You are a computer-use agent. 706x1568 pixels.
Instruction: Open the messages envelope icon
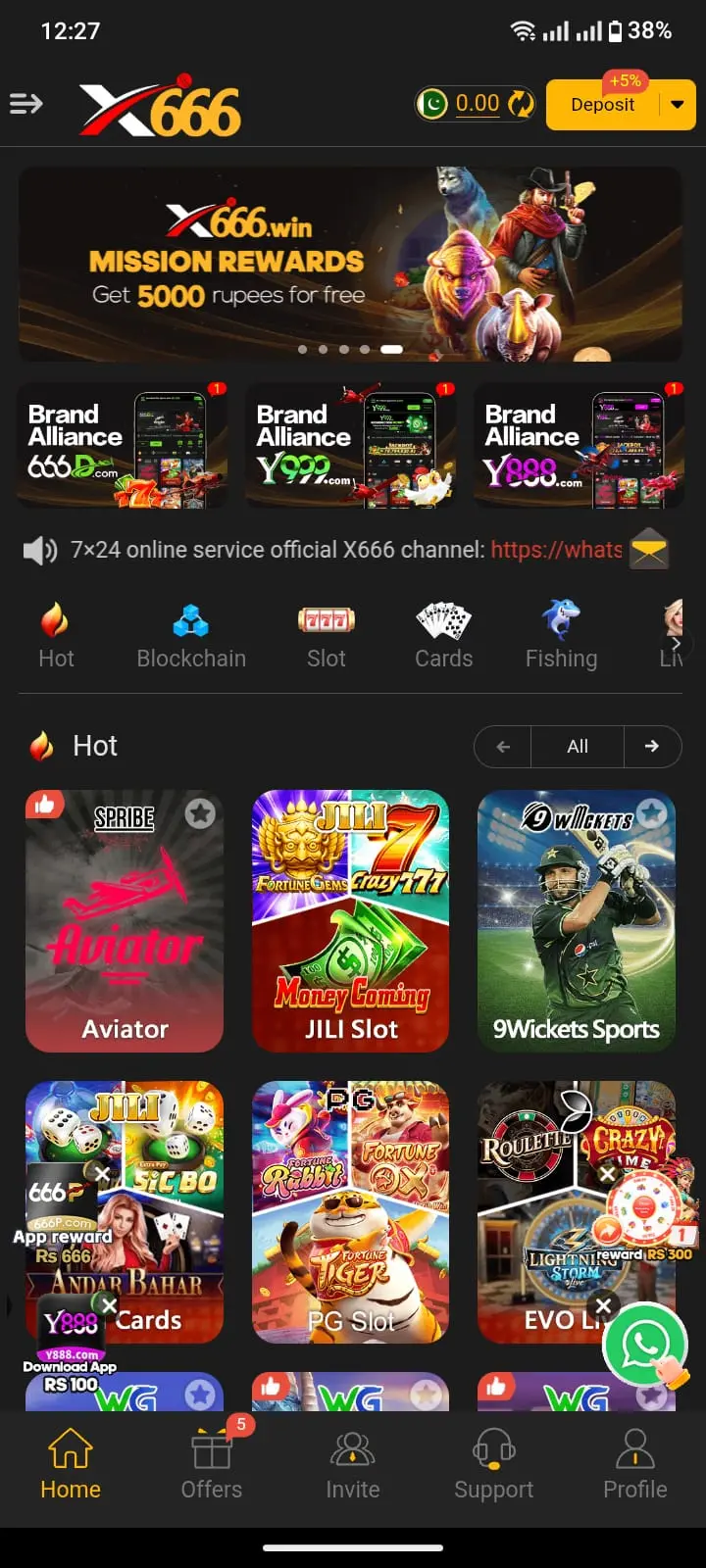coord(648,550)
